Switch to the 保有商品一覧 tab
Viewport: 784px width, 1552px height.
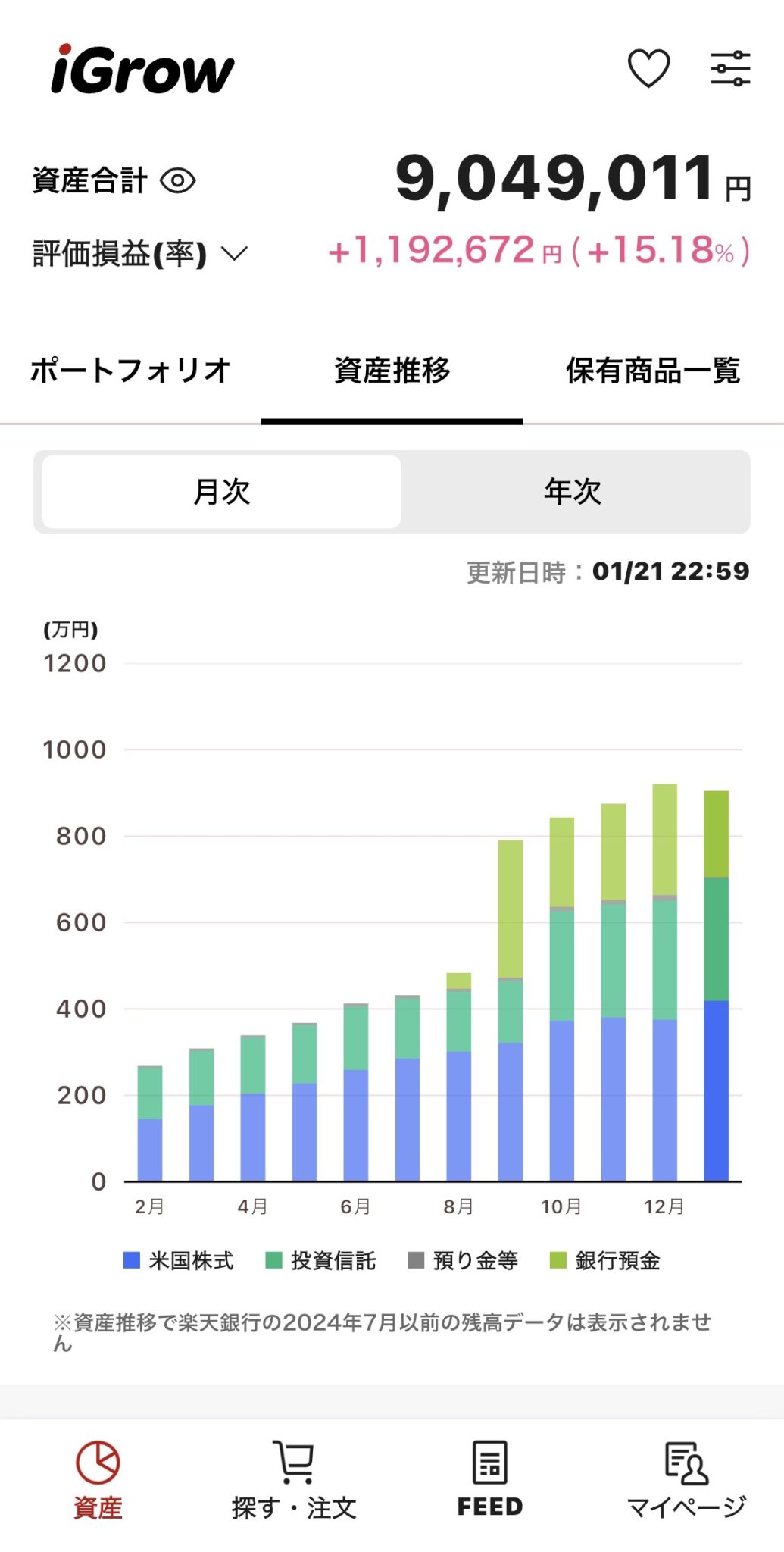pyautogui.click(x=653, y=371)
